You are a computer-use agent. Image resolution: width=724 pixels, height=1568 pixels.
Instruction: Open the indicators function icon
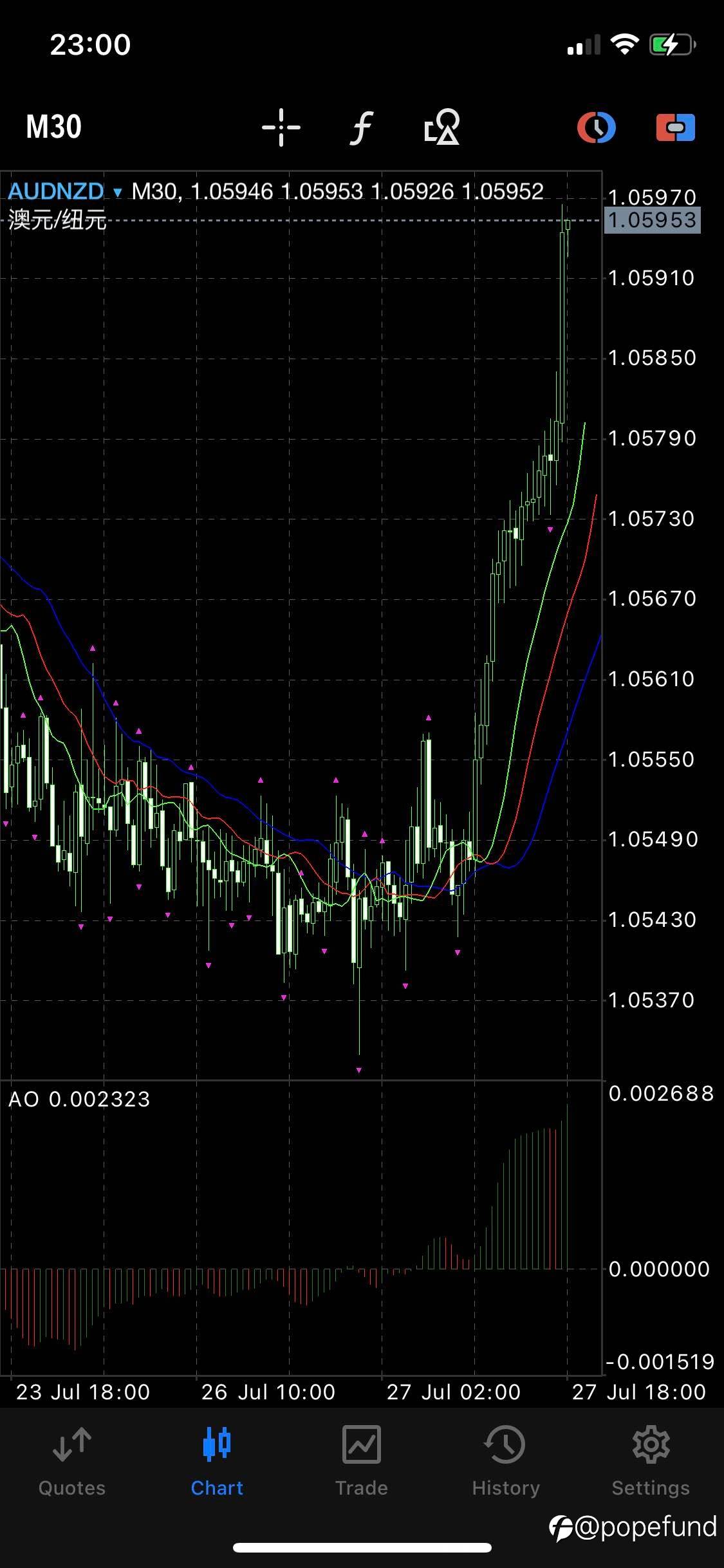(x=362, y=127)
